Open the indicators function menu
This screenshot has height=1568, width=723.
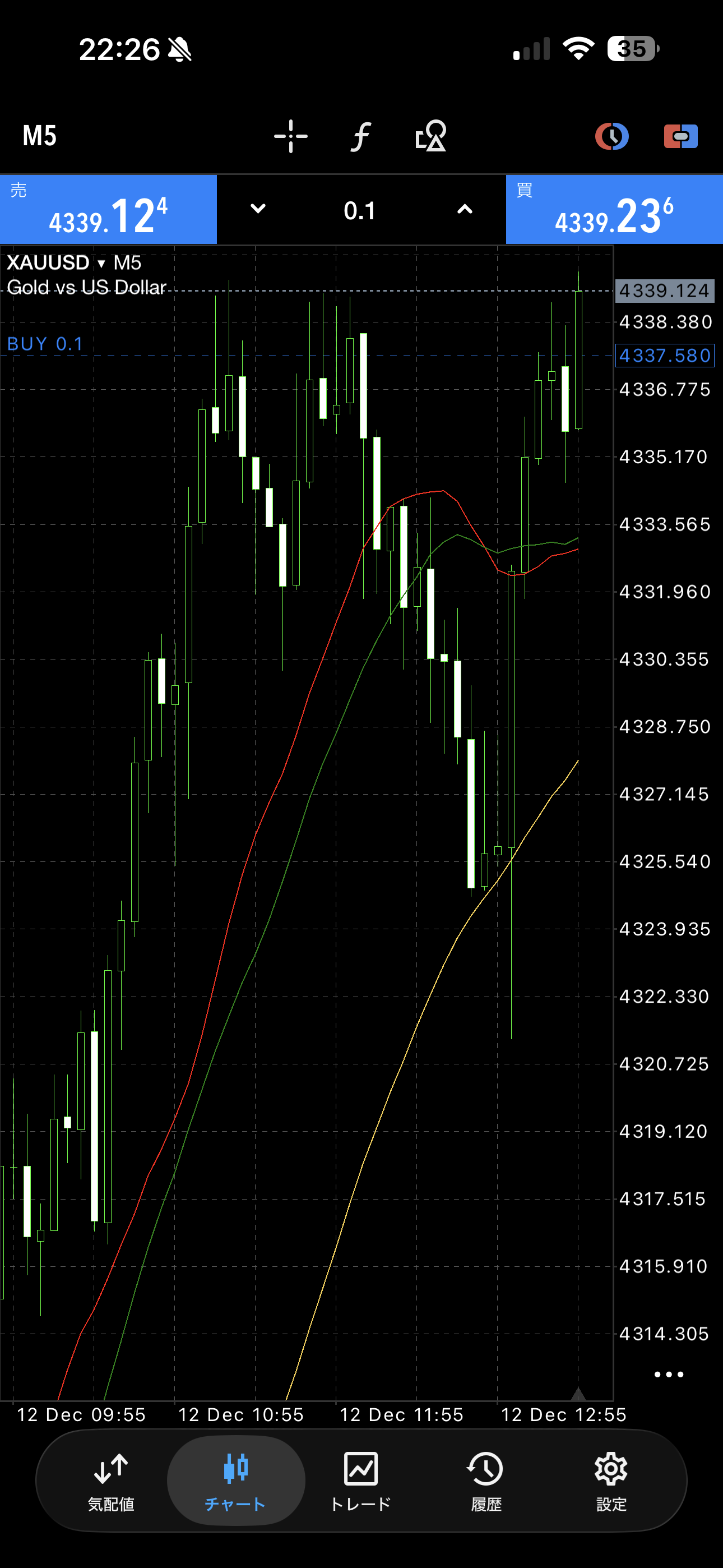coord(361,136)
